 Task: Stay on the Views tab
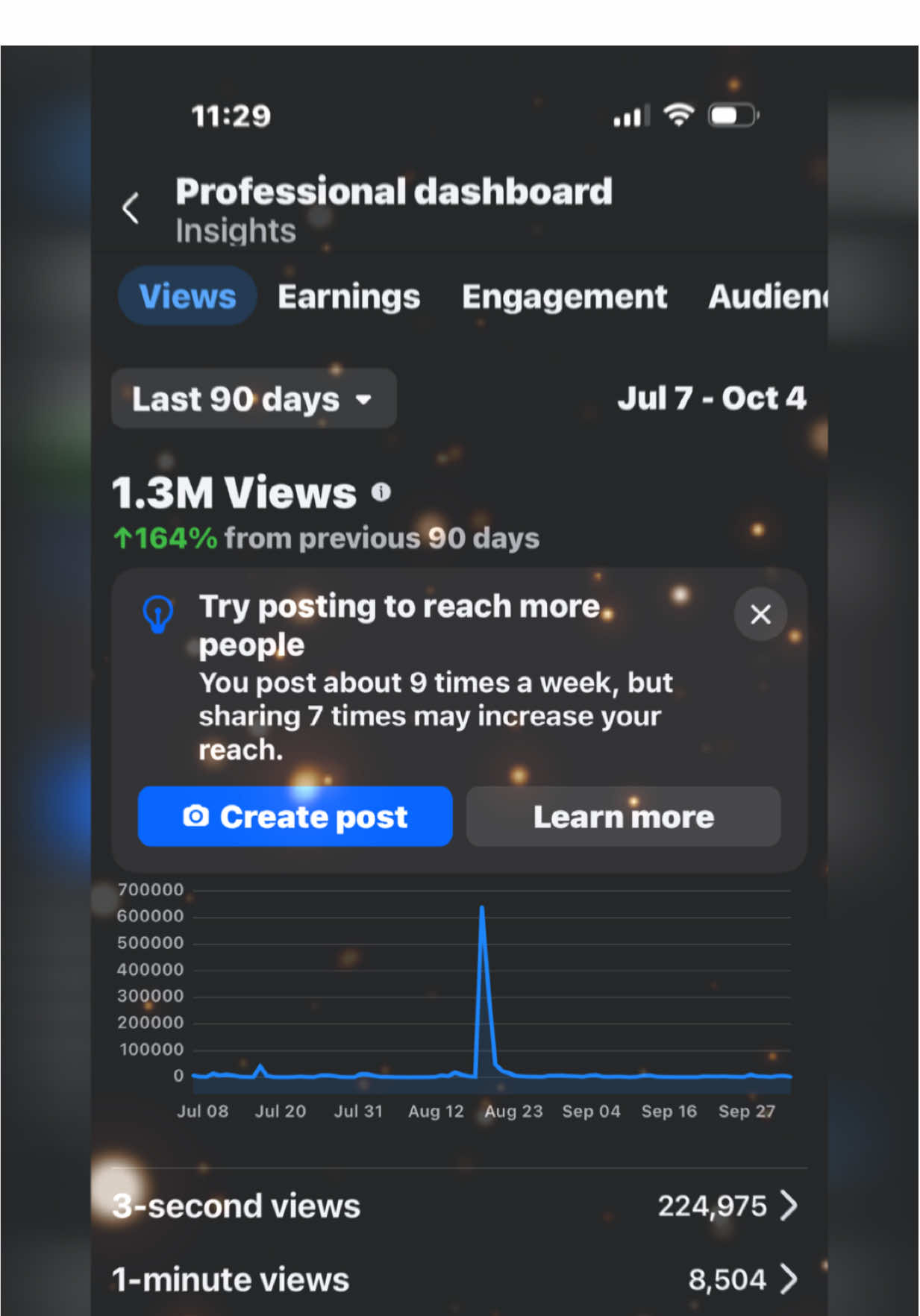tap(187, 296)
